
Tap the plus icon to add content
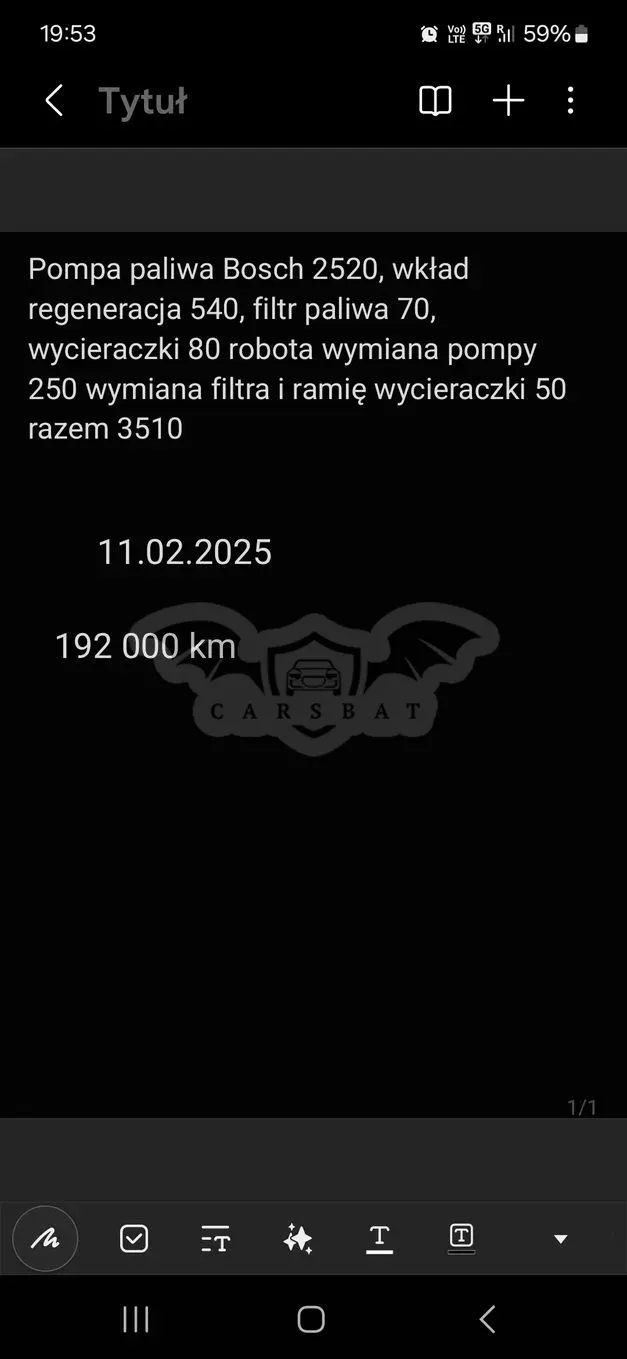point(508,100)
